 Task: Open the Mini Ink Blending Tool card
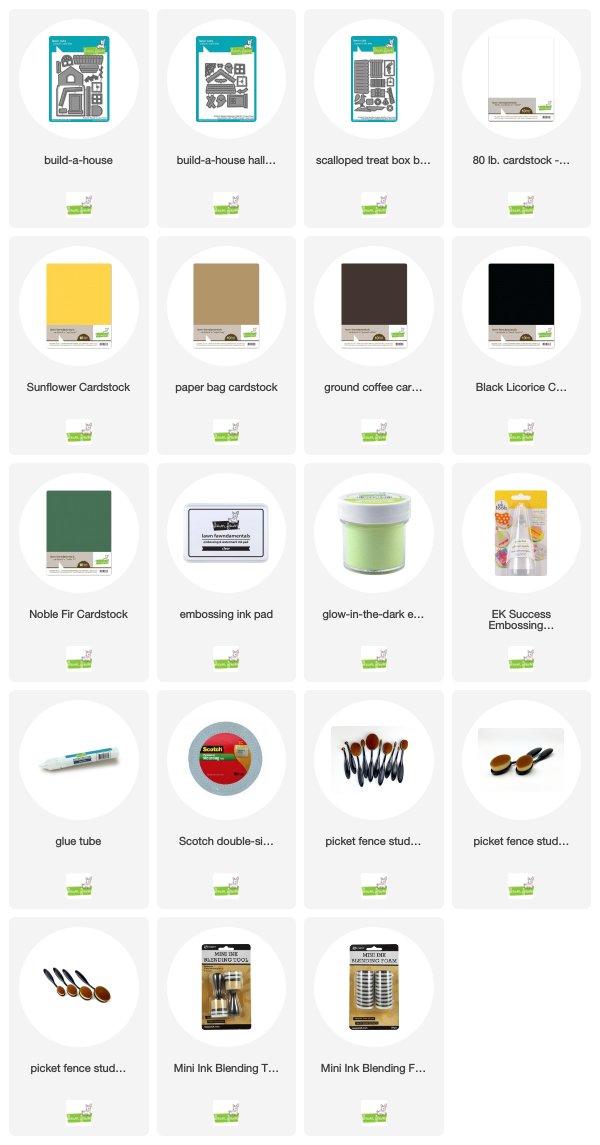pyautogui.click(x=226, y=1027)
